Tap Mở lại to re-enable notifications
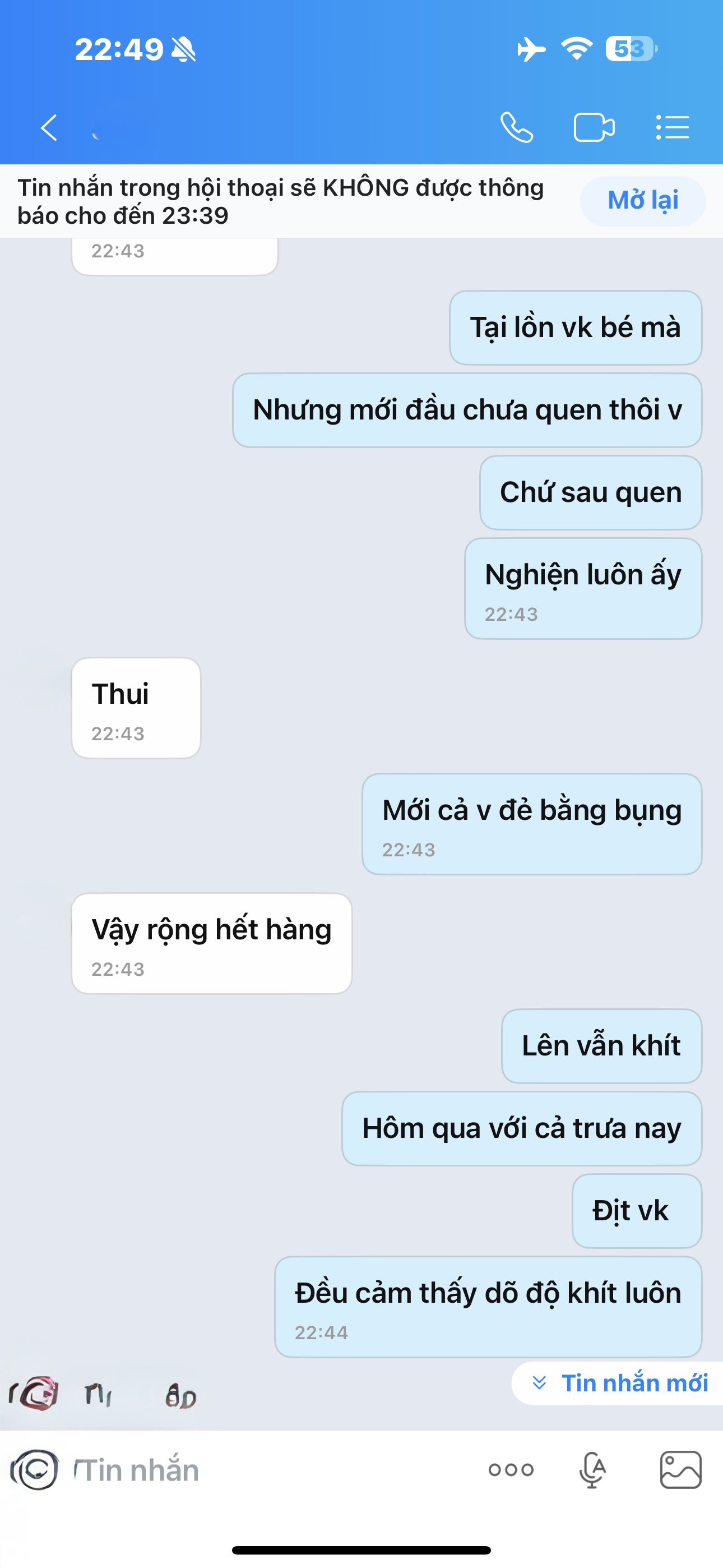Image resolution: width=723 pixels, height=1568 pixels. (x=643, y=201)
